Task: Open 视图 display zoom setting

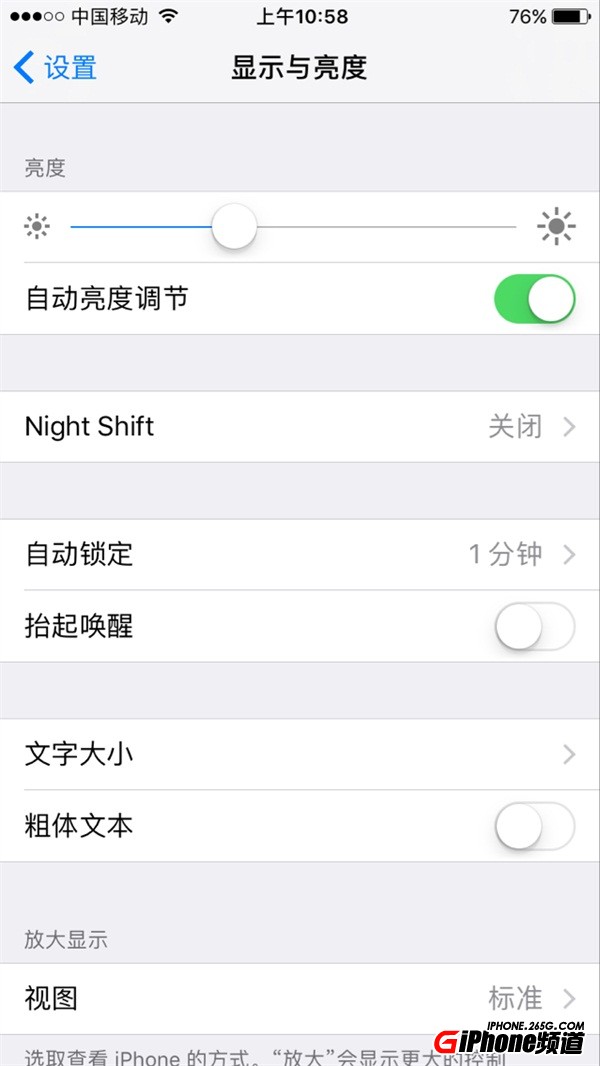Action: click(x=300, y=998)
